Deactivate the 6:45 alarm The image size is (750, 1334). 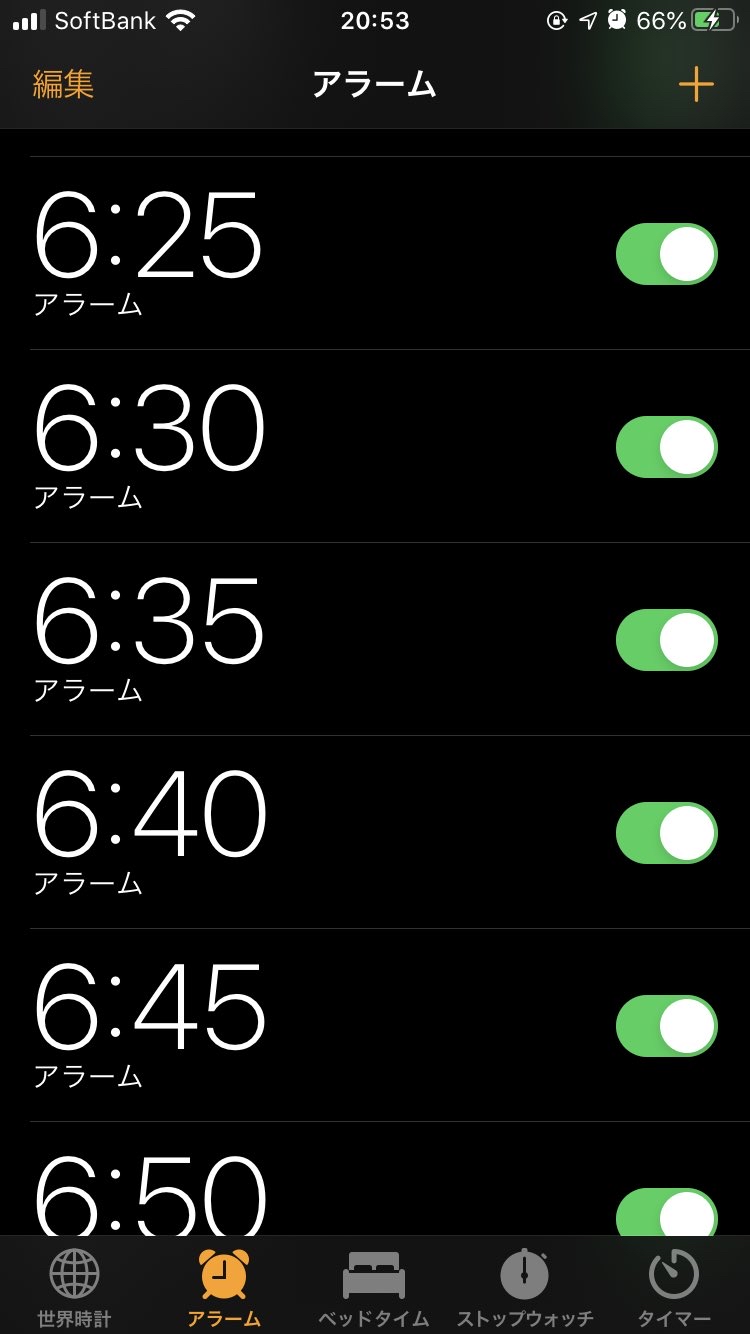(x=667, y=1026)
